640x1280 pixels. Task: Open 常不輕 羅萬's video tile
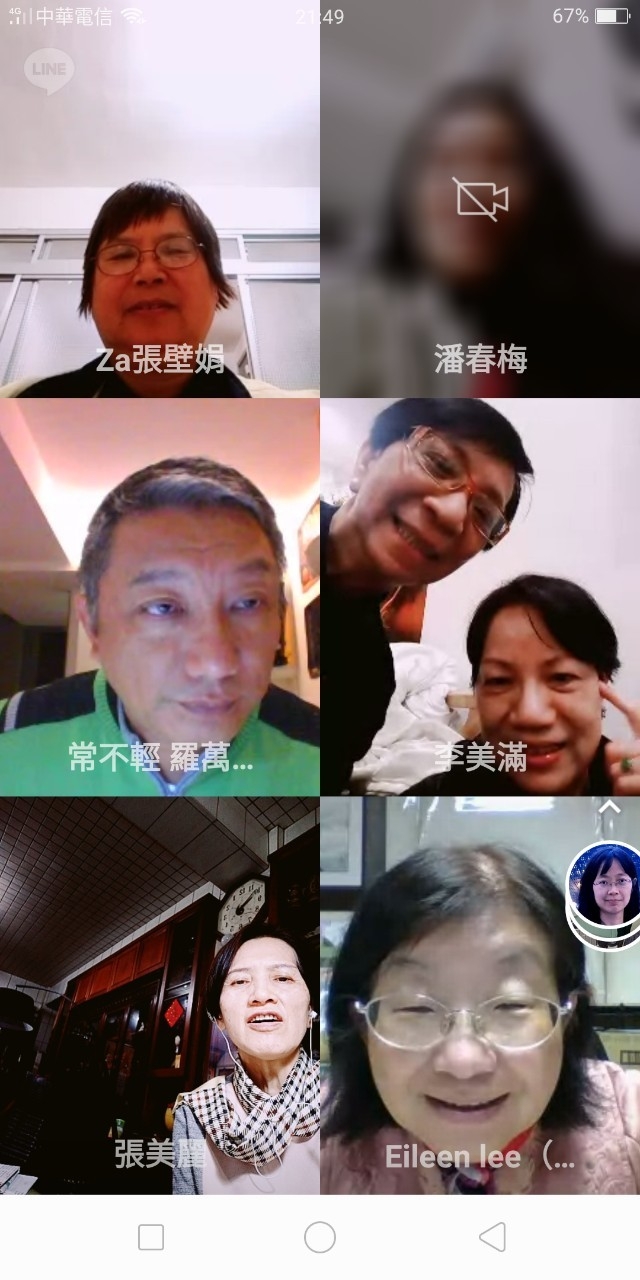tap(160, 600)
